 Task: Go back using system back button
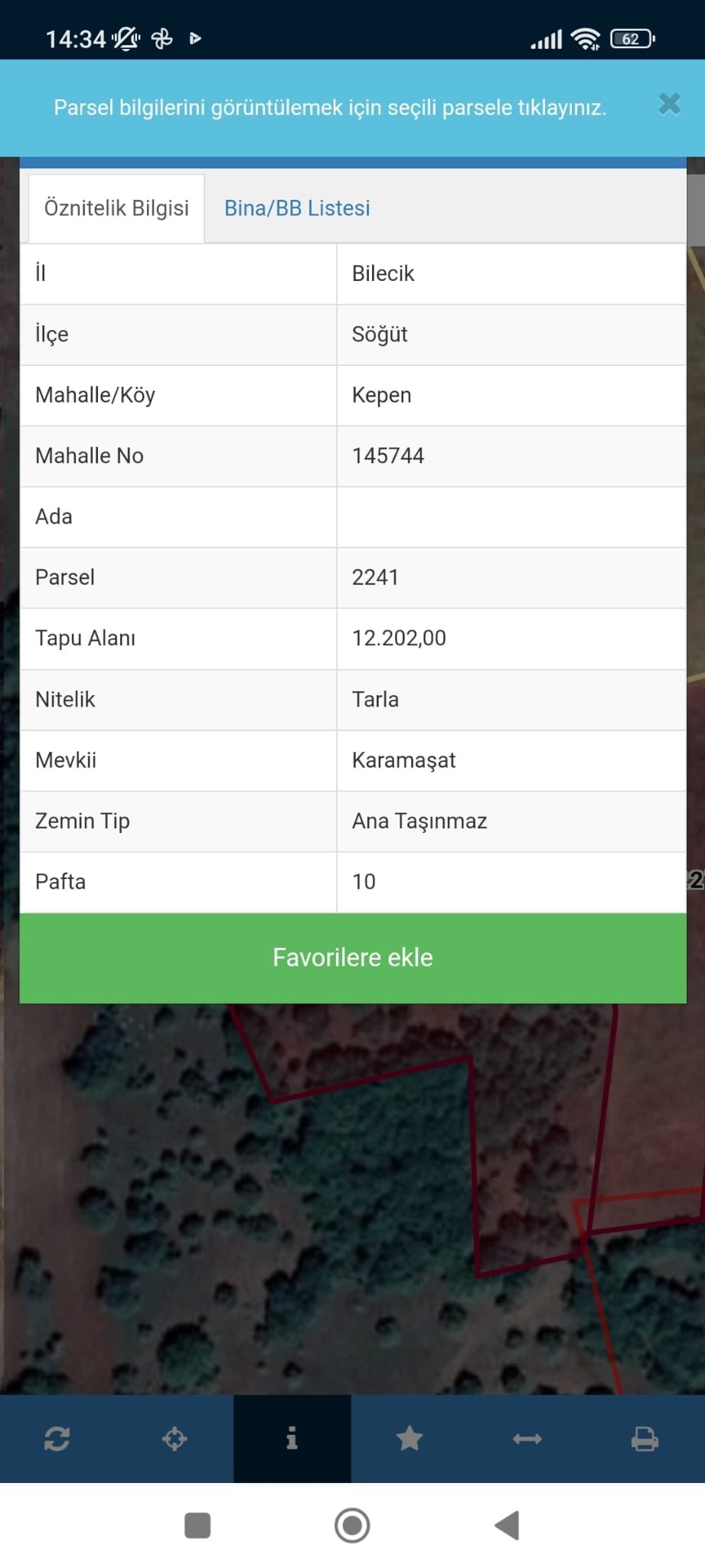pos(507,1525)
